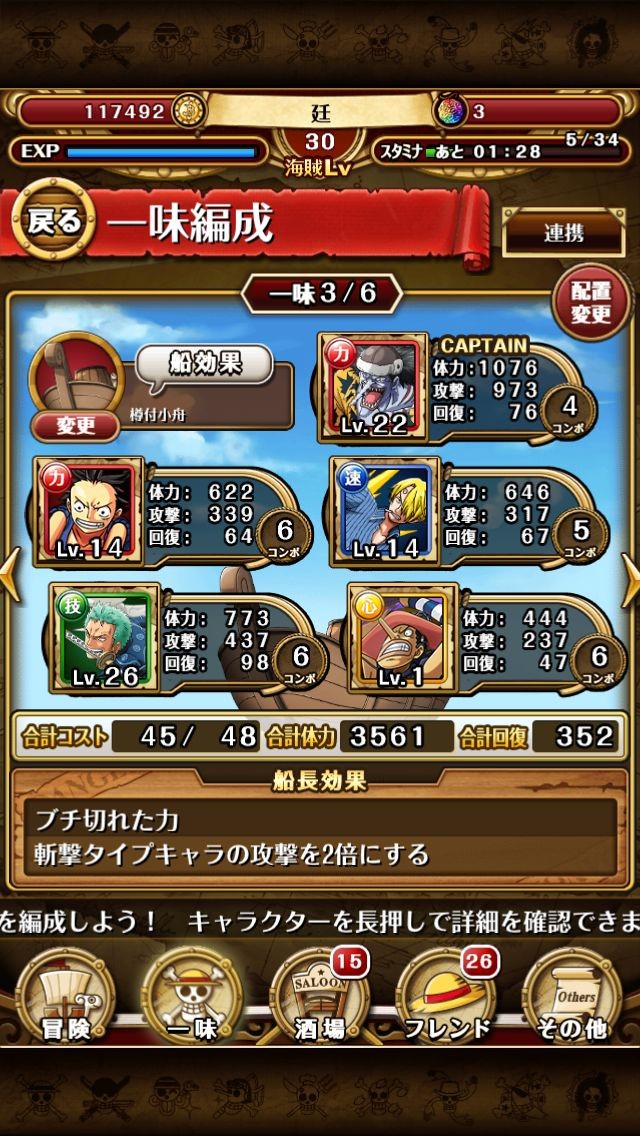
Task: Switch to the 冒険 adventure tab
Action: (x=64, y=995)
